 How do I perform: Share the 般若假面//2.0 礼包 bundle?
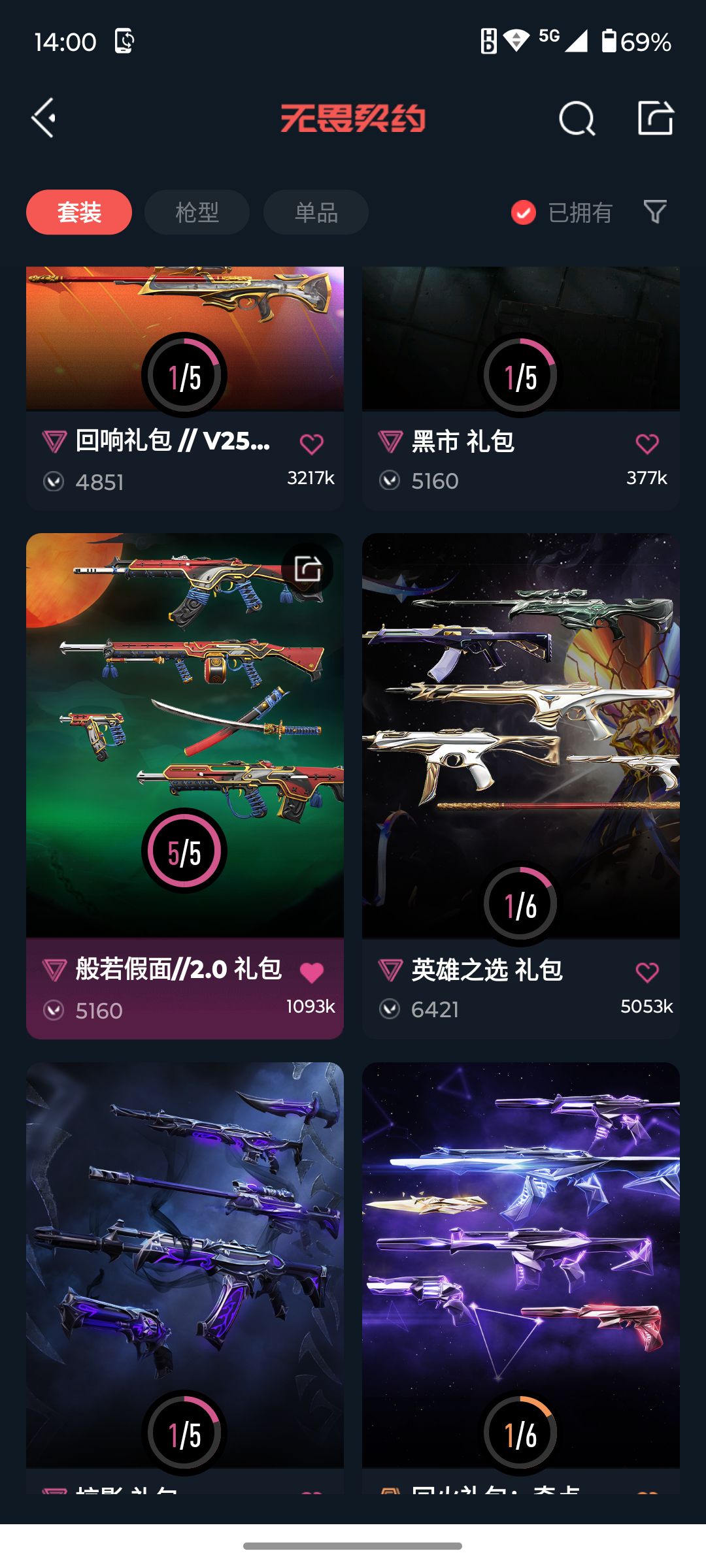(x=307, y=568)
